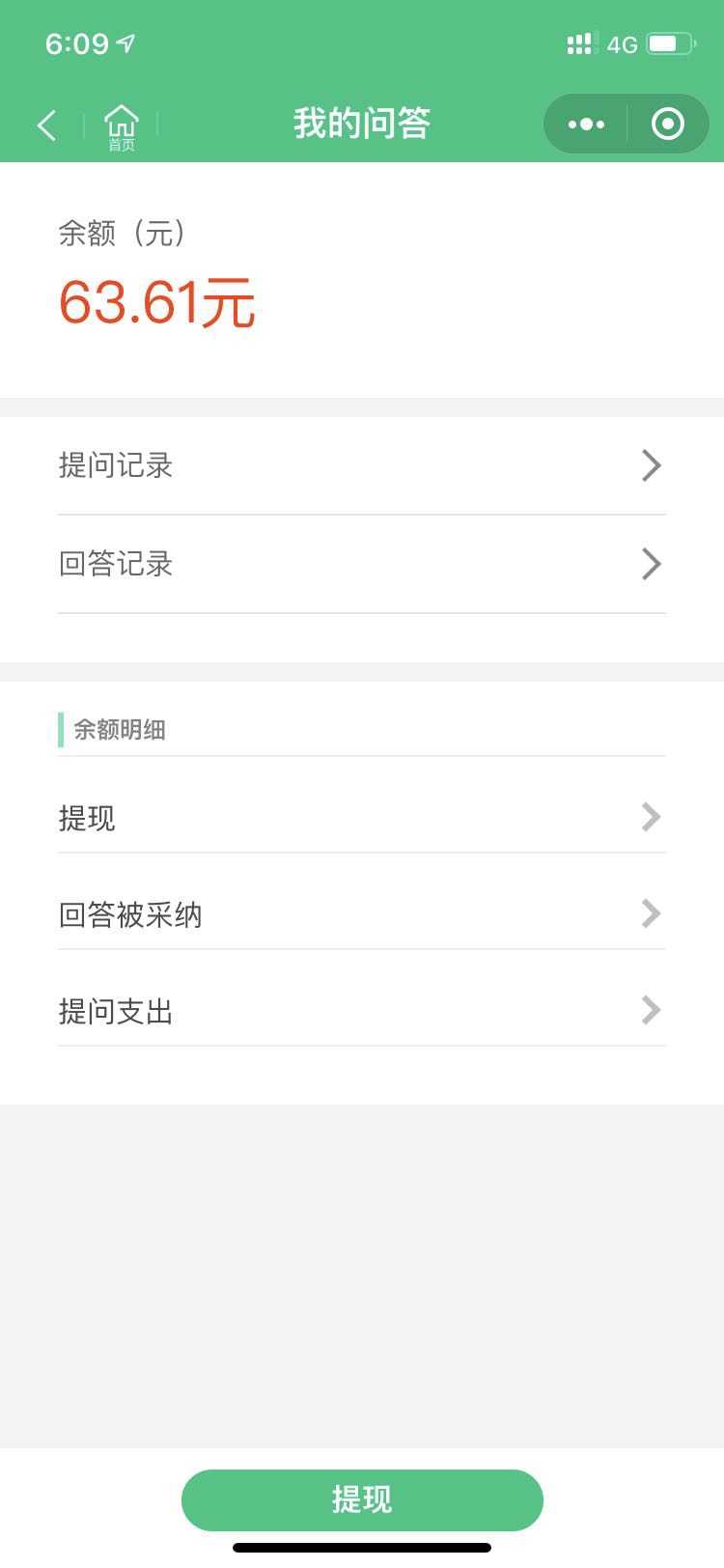Open the mini program more options menu
Image resolution: width=724 pixels, height=1568 pixels.
coord(586,125)
